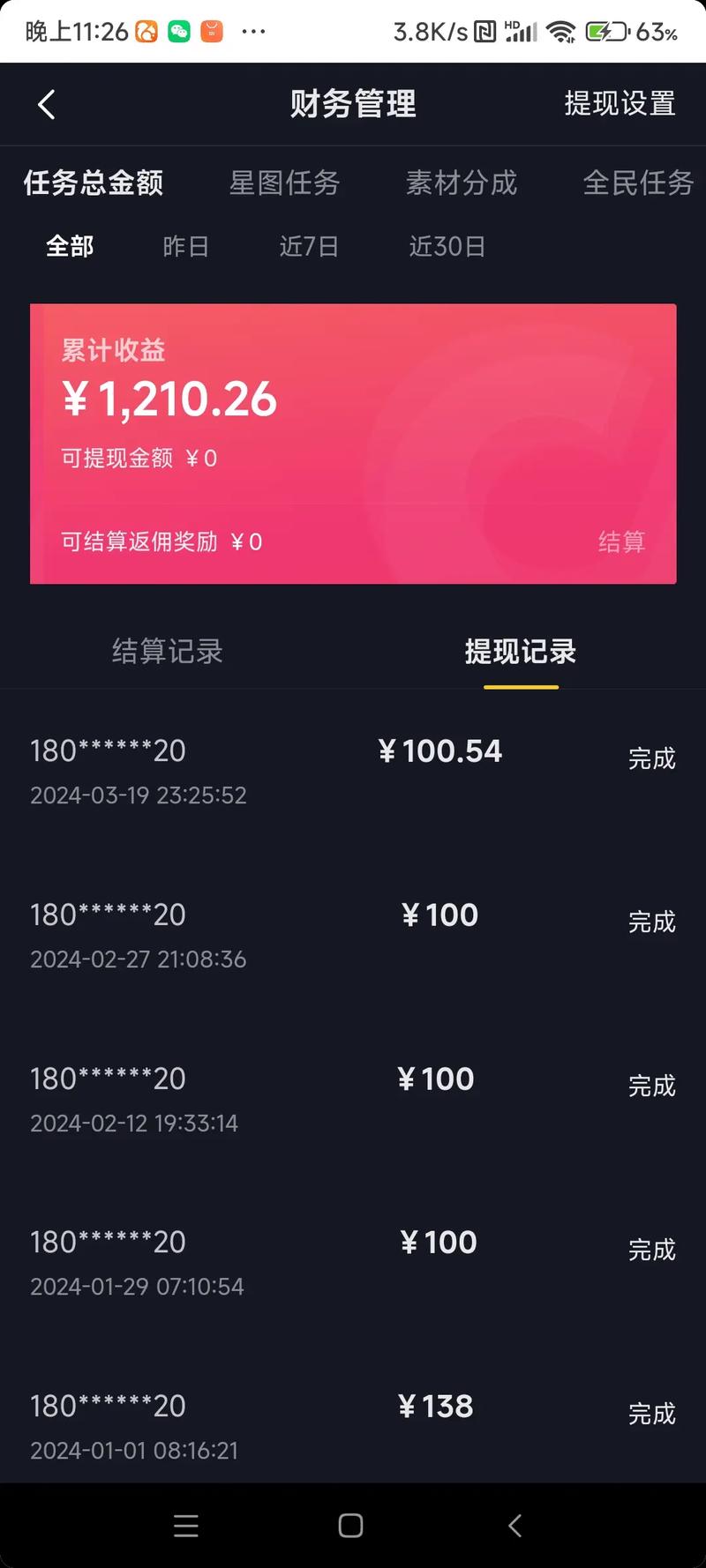
Task: Open recent apps from navigation bar
Action: (x=186, y=1526)
